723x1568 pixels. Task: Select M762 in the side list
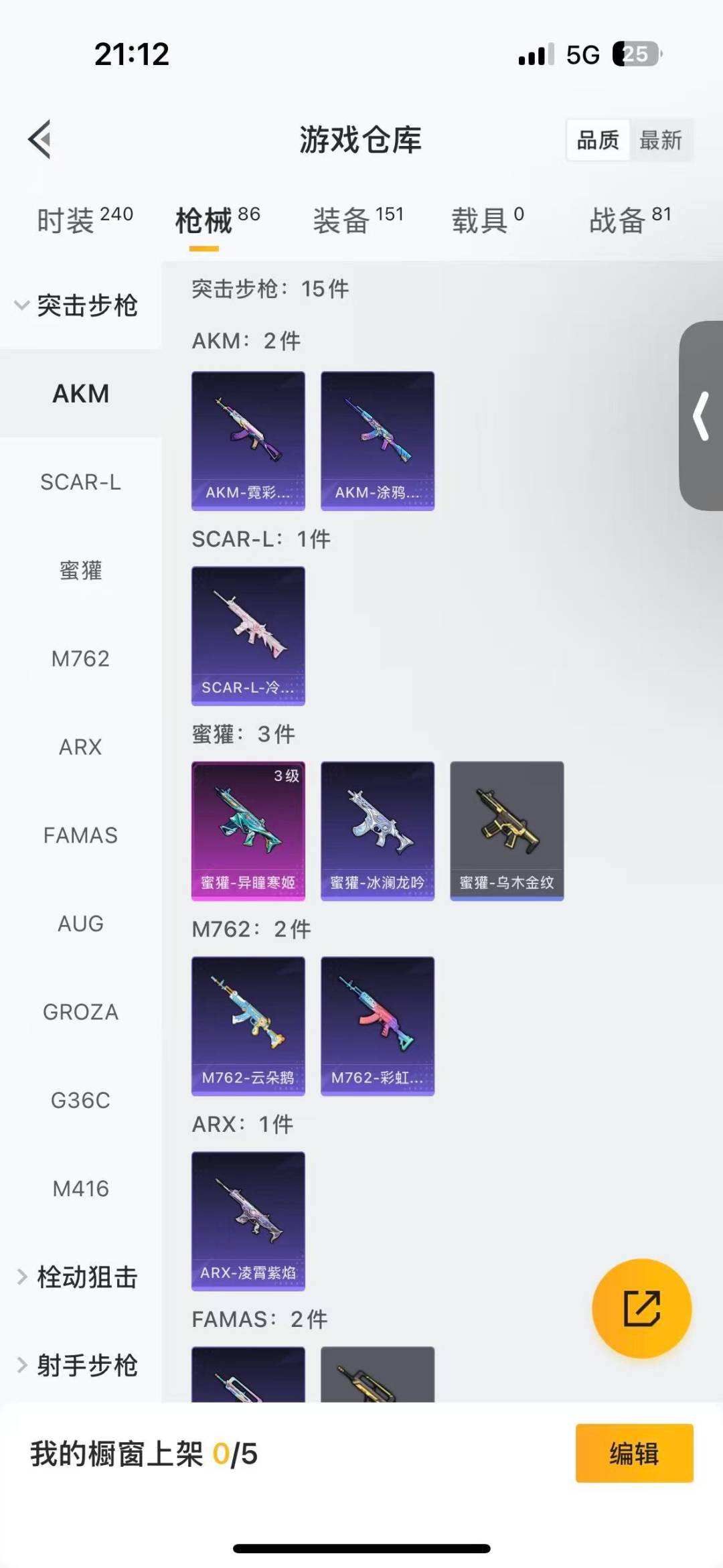pyautogui.click(x=80, y=658)
